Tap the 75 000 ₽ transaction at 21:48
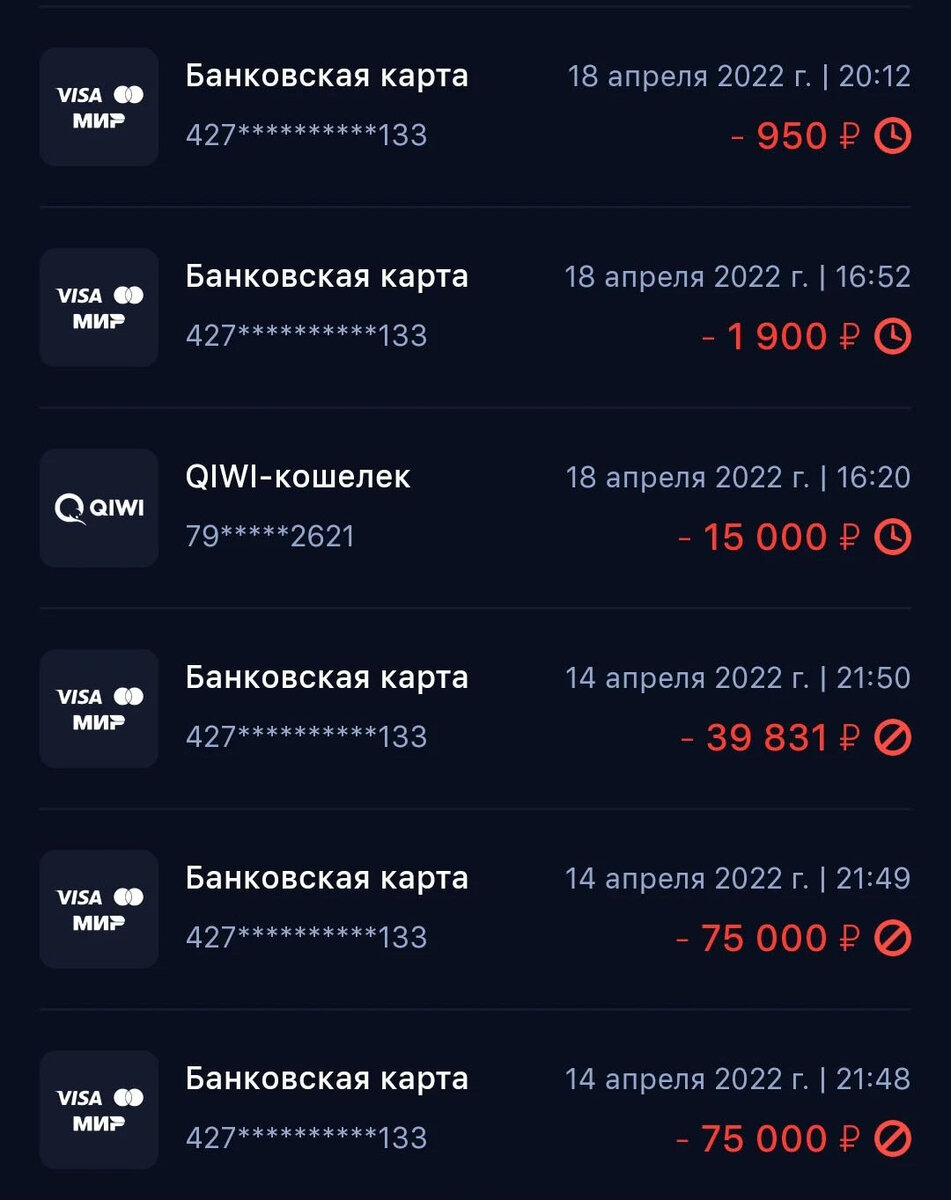Image resolution: width=951 pixels, height=1200 pixels. point(475,1109)
